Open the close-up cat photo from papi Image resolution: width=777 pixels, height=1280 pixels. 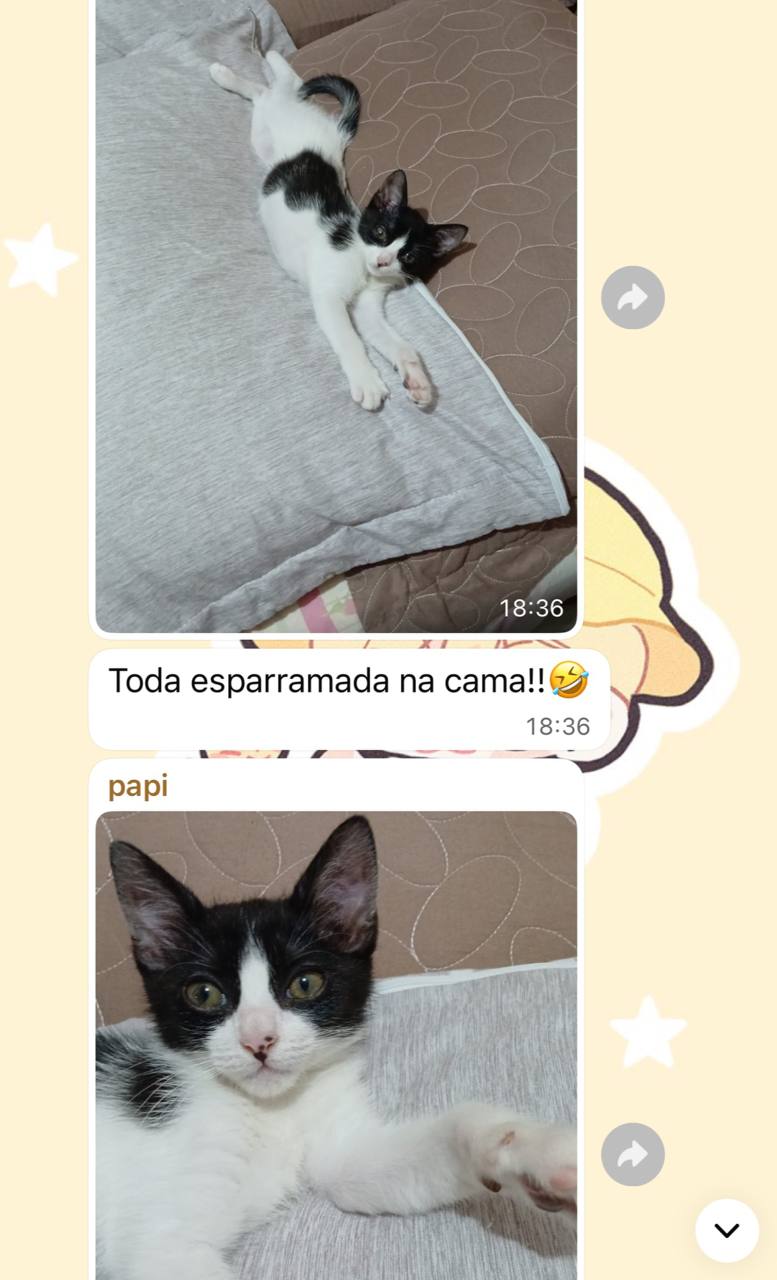point(336,1040)
